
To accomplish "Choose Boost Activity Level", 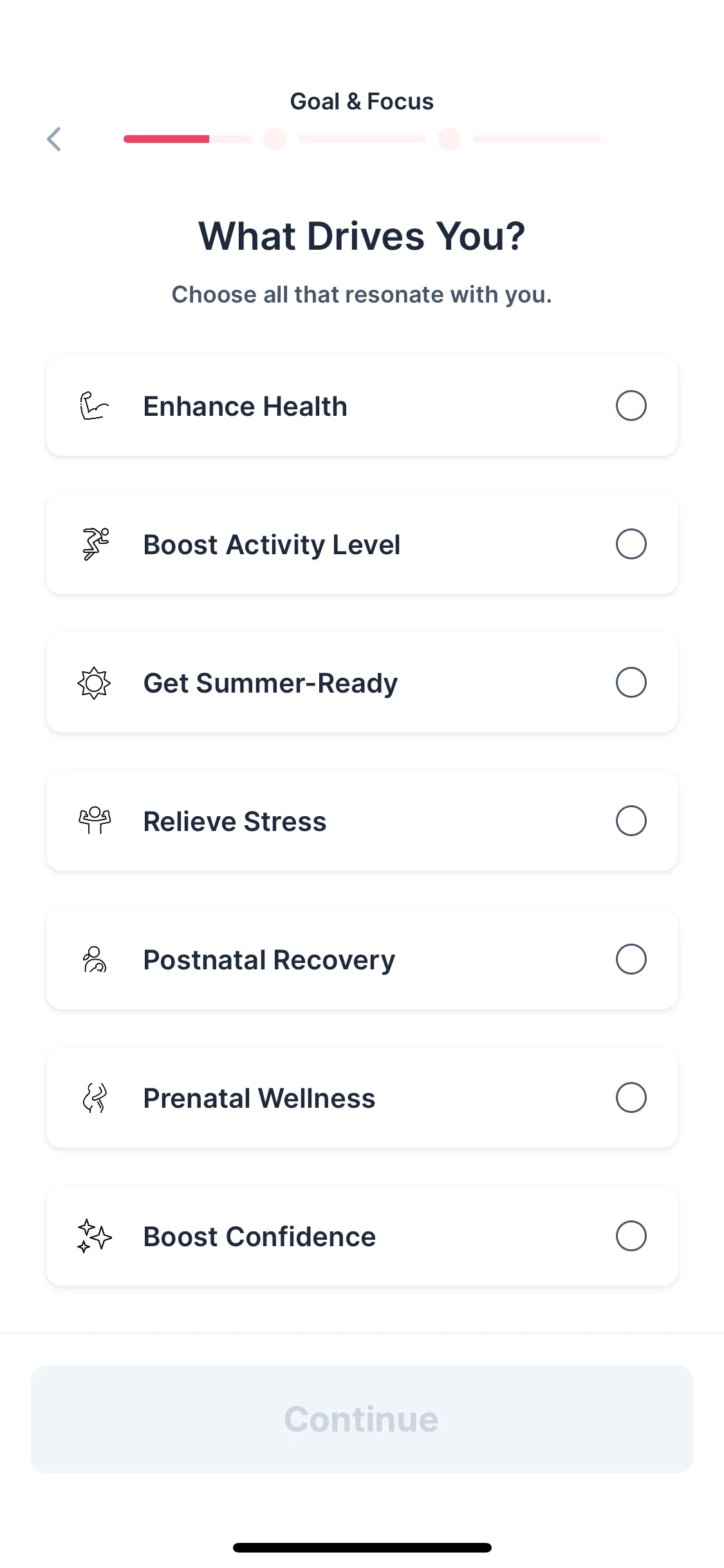I will coord(630,544).
